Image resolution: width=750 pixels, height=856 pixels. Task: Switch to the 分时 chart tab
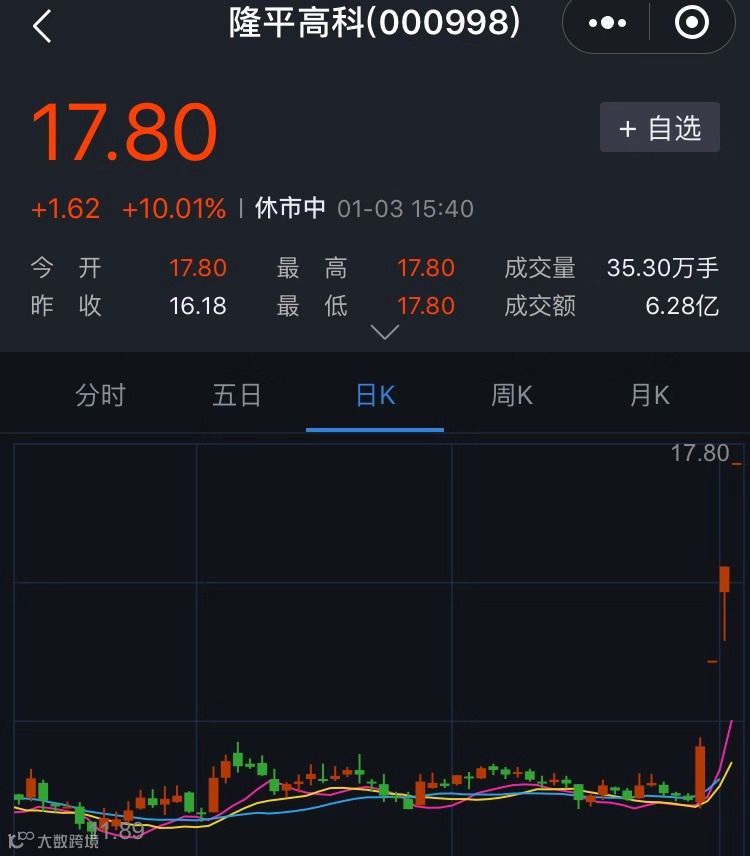coord(100,396)
